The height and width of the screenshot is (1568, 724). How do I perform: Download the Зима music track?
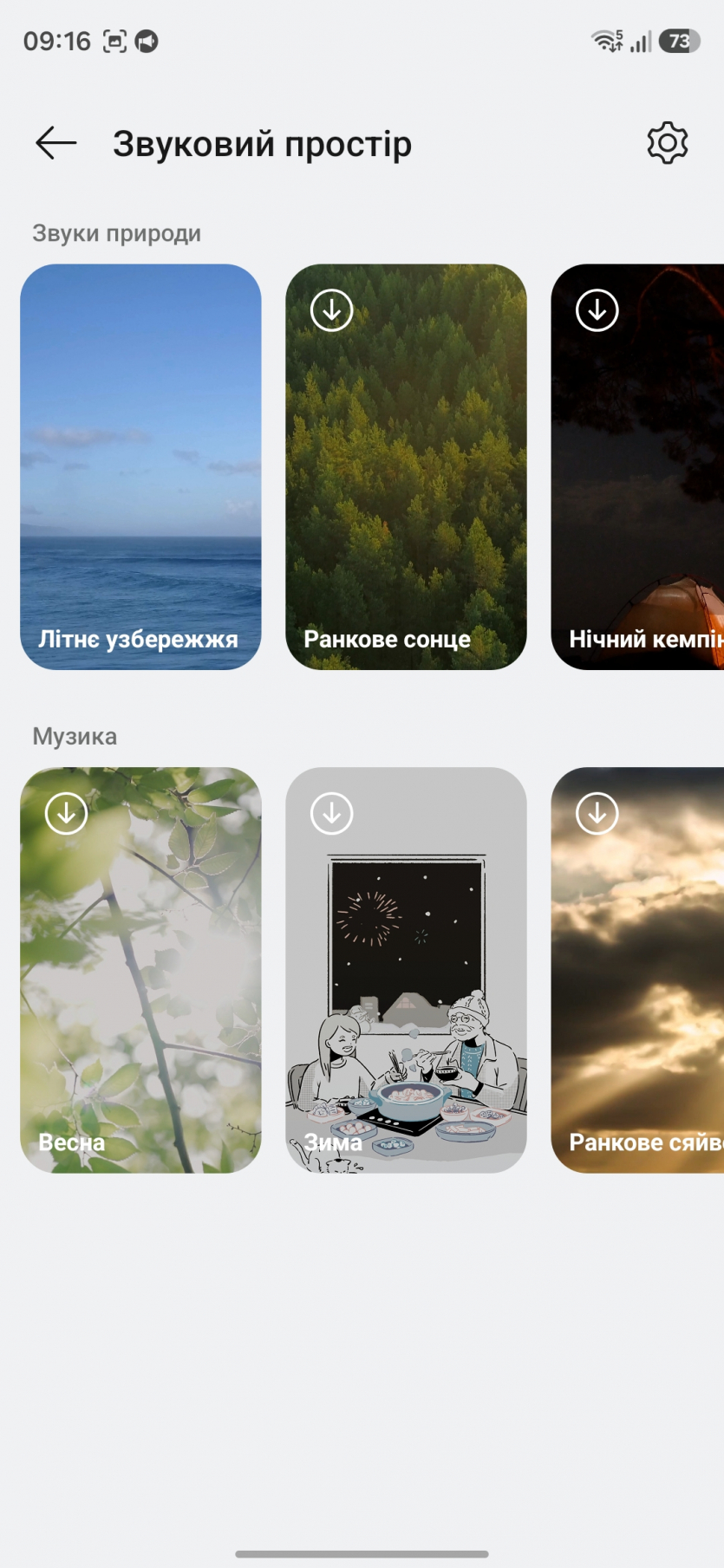(332, 813)
